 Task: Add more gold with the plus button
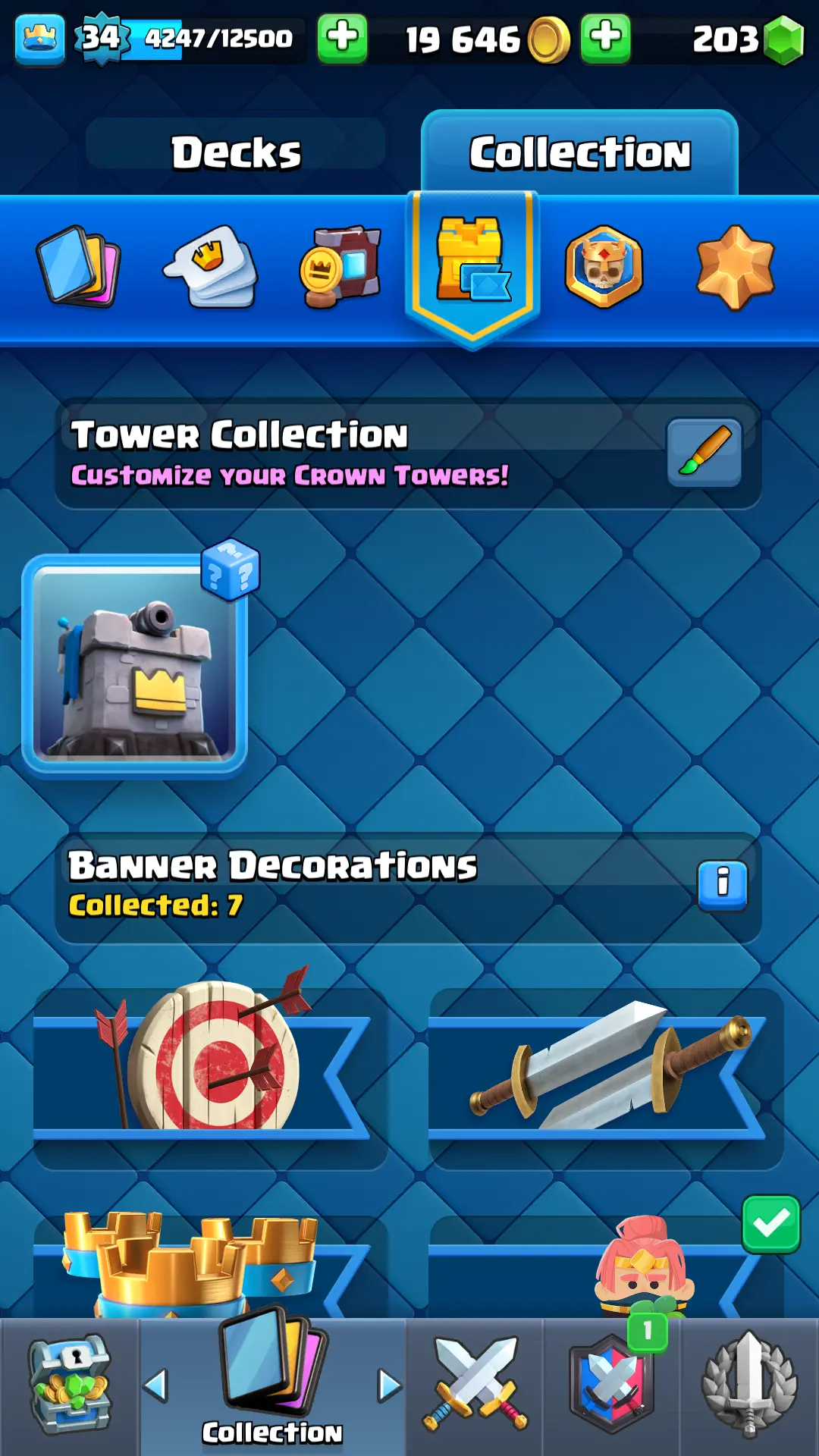(605, 38)
